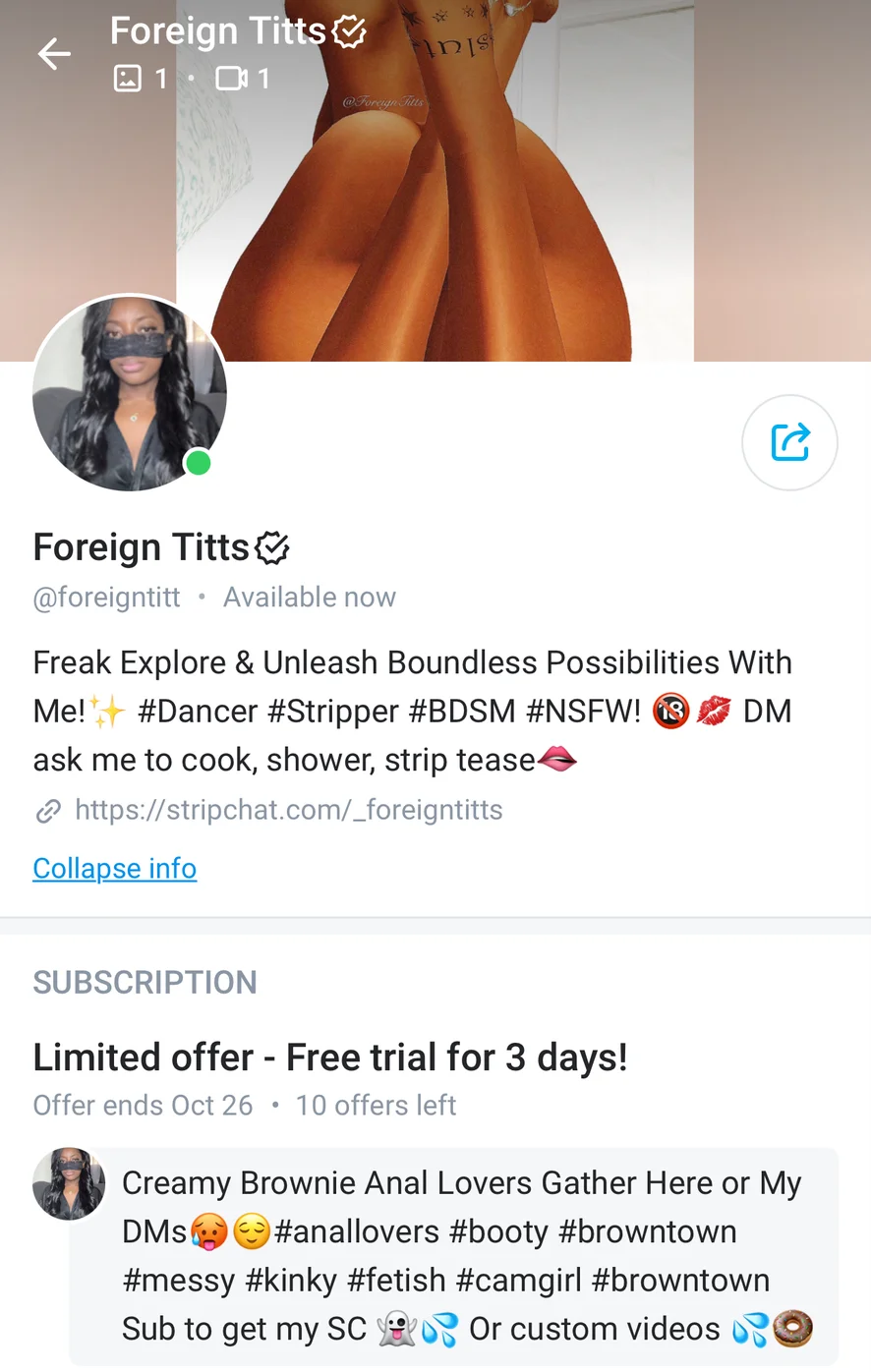Open the round profile avatar photo
871x1372 pixels.
(x=130, y=393)
